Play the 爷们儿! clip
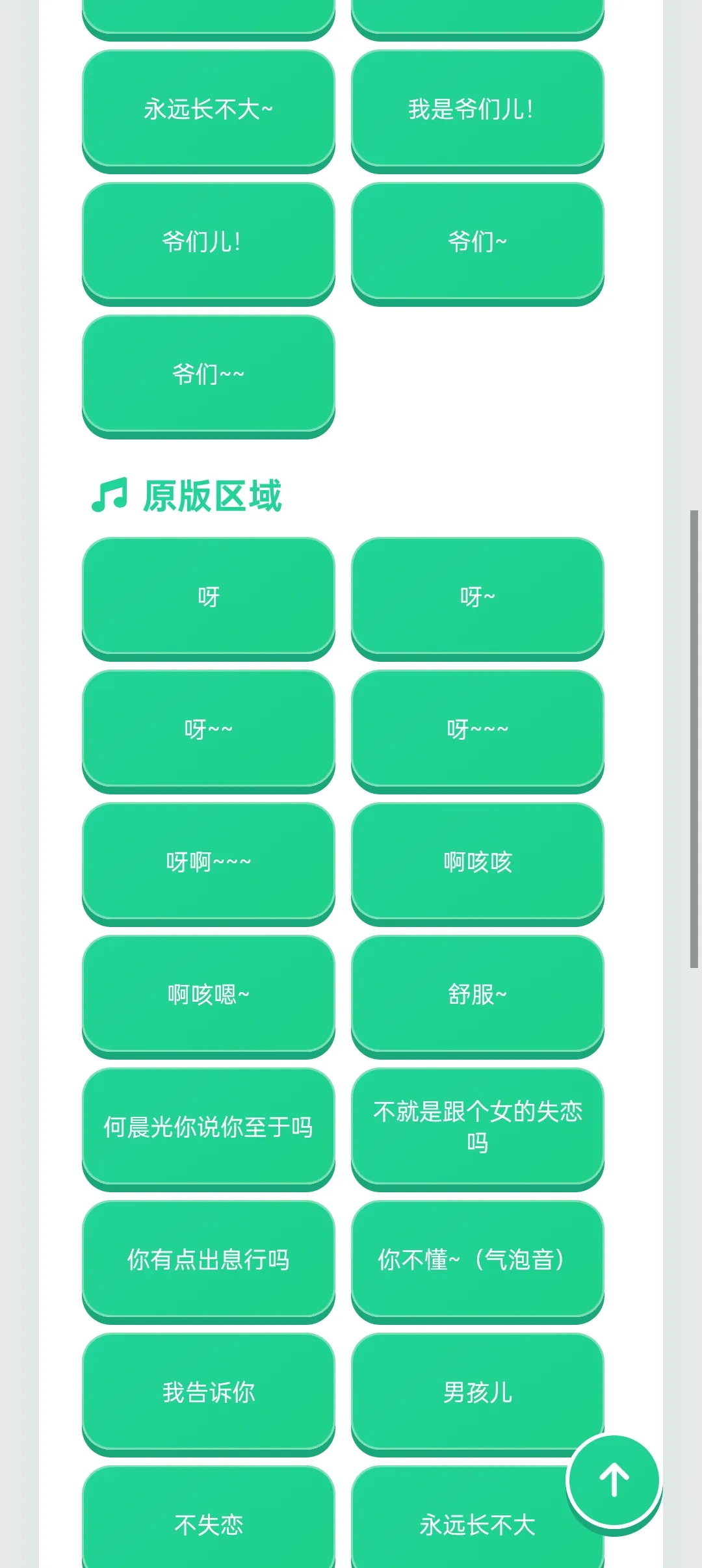Image resolution: width=702 pixels, height=1568 pixels. pos(209,243)
